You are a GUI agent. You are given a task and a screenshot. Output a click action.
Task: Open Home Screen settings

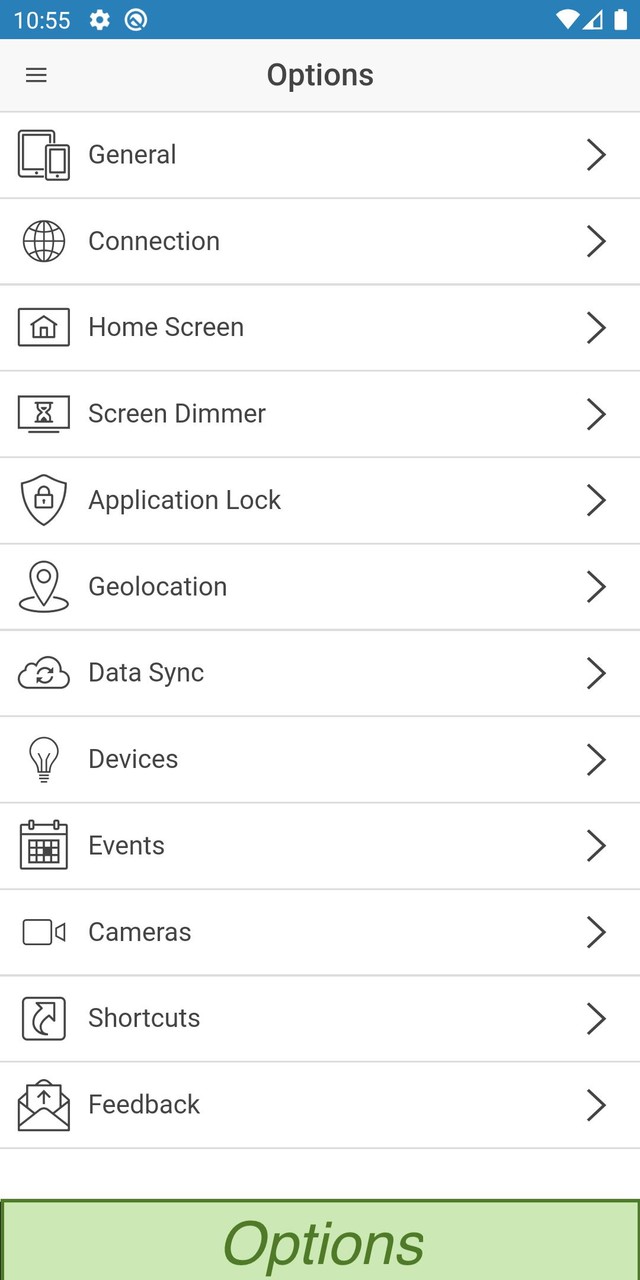[320, 327]
